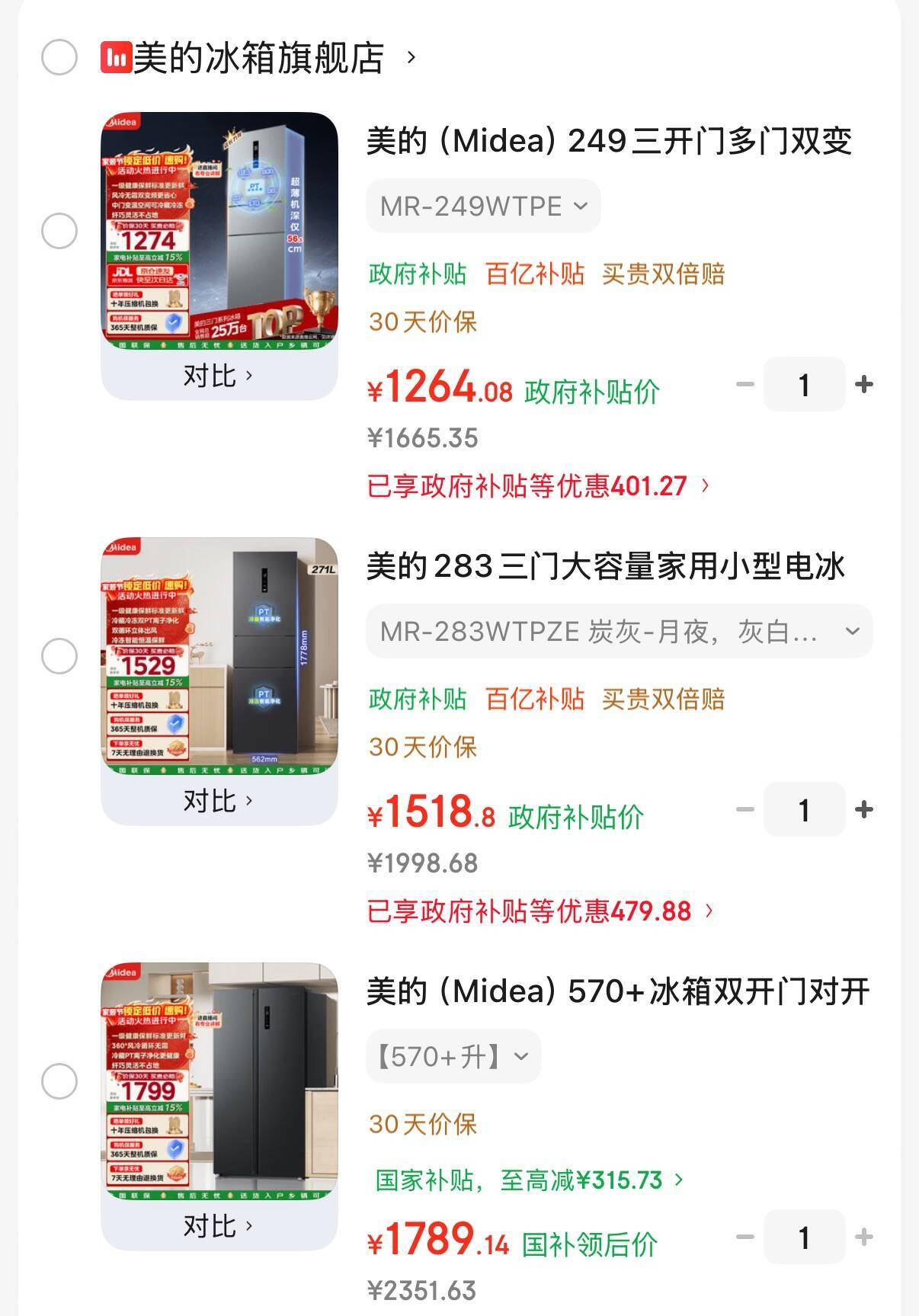The height and width of the screenshot is (1316, 919).
Task: Open the 美的冰箱旗舰店 store page
Action: [260, 58]
